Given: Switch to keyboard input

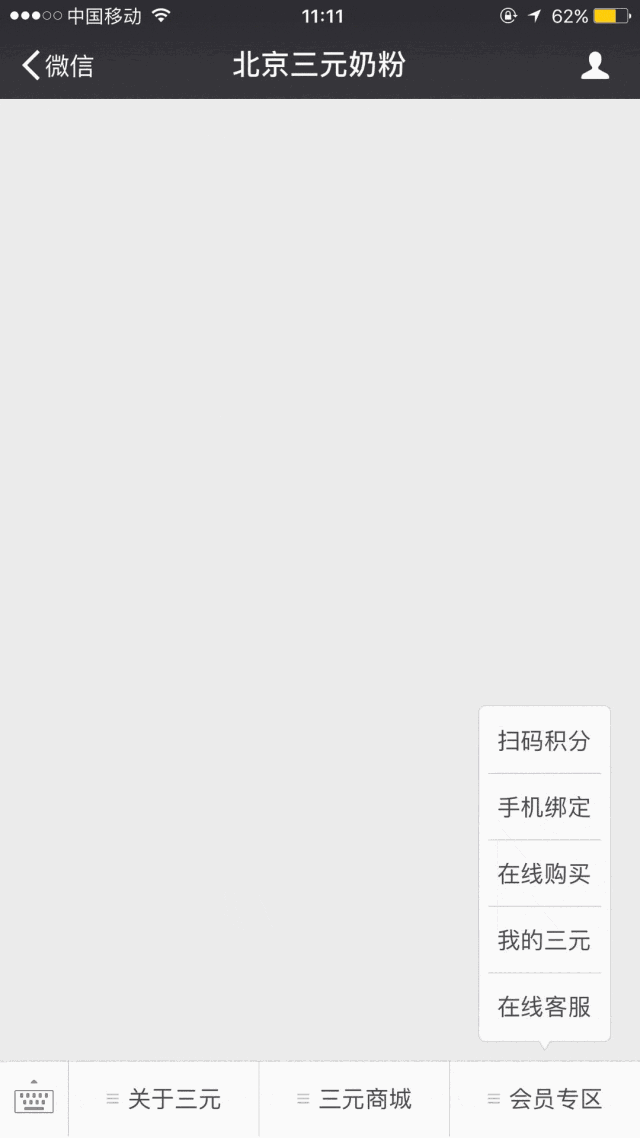Looking at the screenshot, I should (34, 1099).
